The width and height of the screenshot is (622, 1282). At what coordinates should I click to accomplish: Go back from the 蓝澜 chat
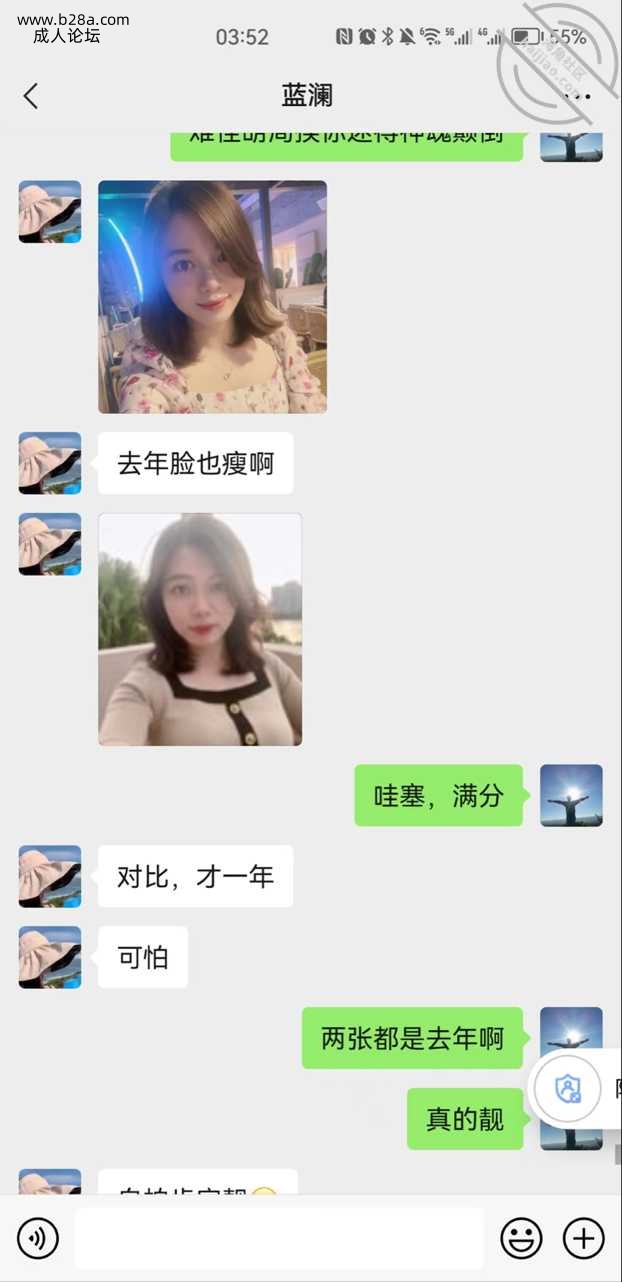[x=31, y=96]
